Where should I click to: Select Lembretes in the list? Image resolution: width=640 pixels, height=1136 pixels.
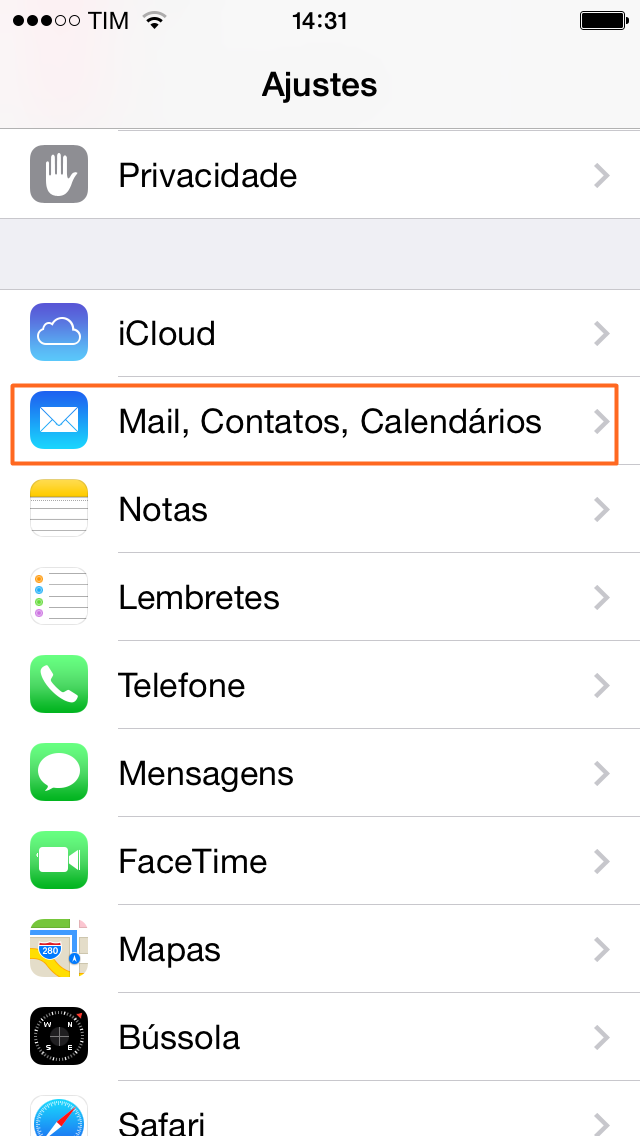pyautogui.click(x=320, y=597)
